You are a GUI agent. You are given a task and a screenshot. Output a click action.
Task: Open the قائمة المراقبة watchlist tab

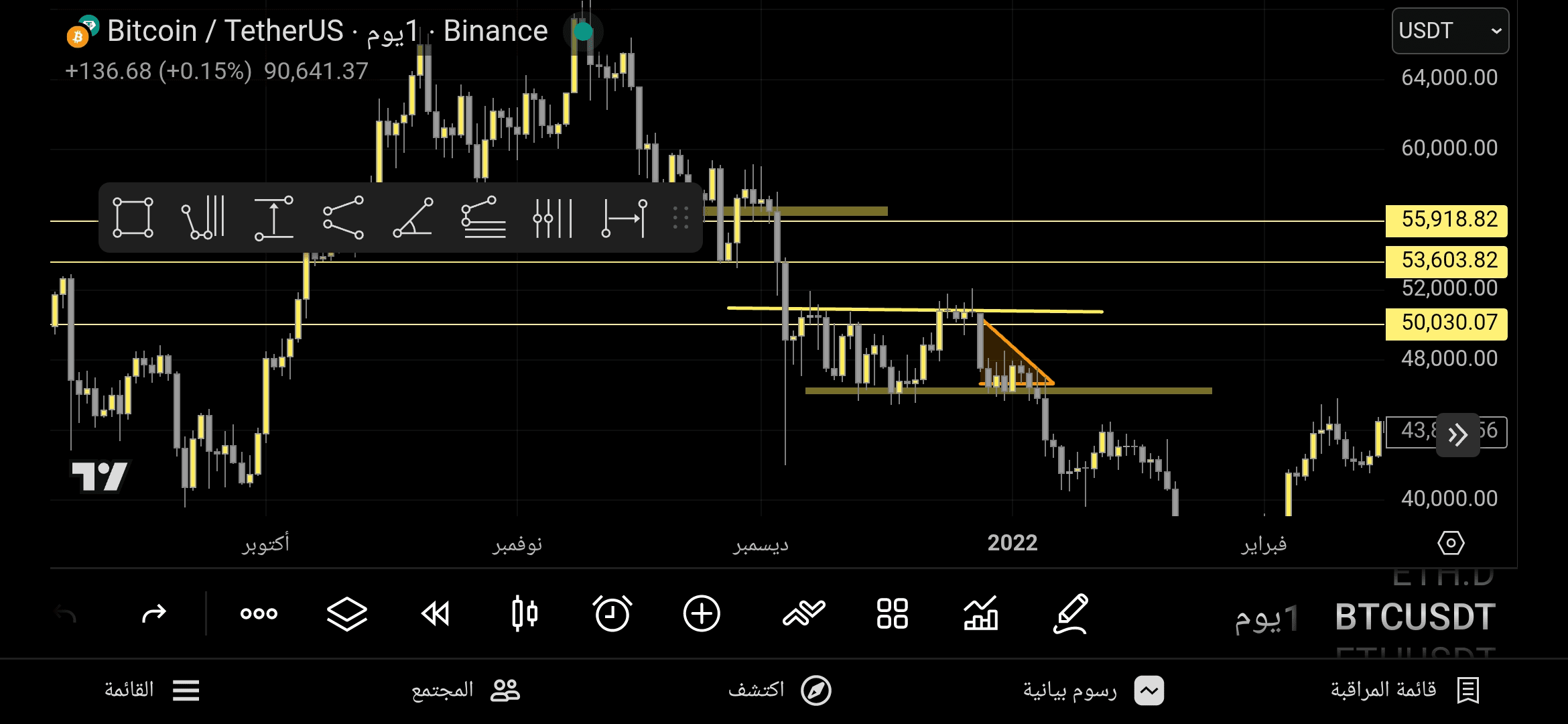(x=1404, y=690)
